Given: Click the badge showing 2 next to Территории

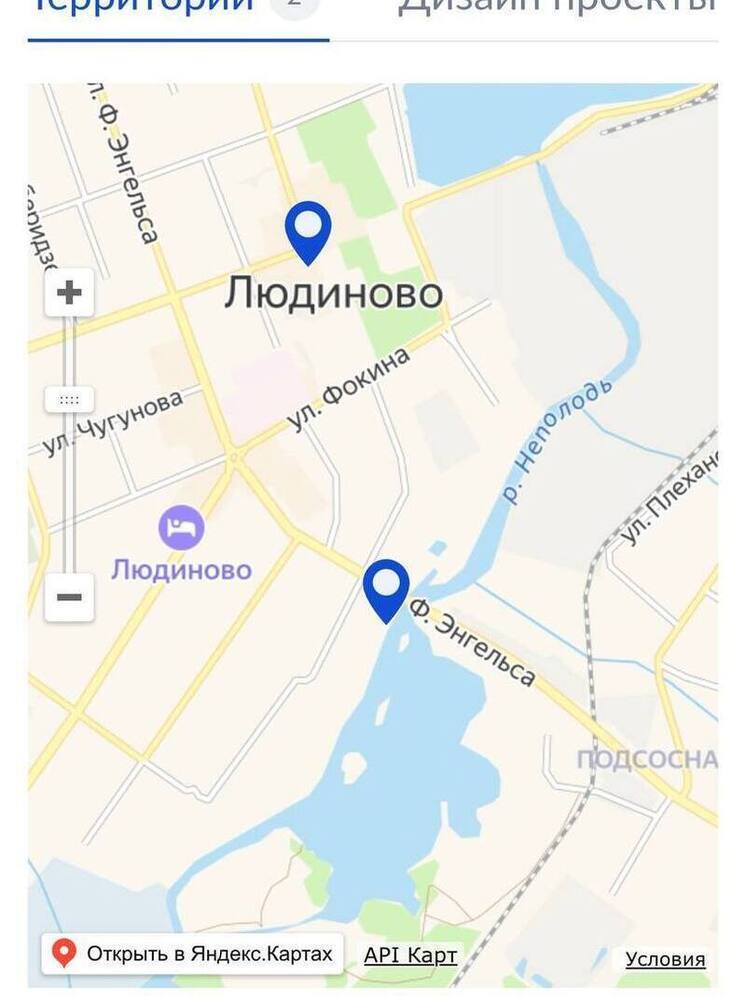Looking at the screenshot, I should coord(291,5).
